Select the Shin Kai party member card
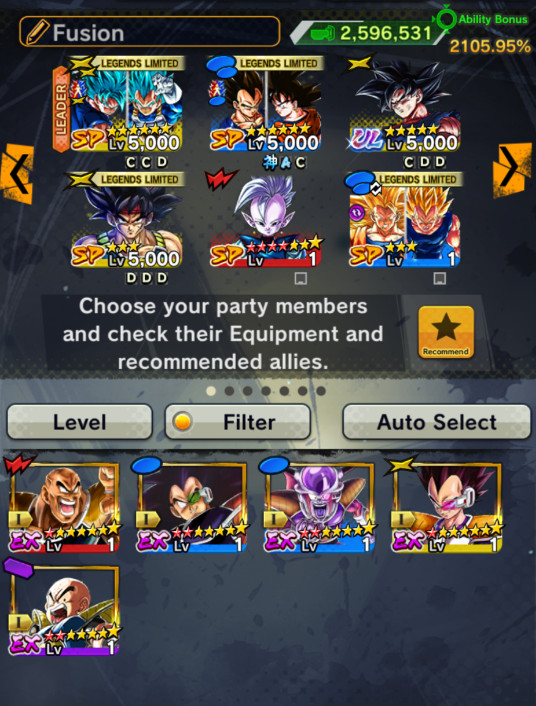The height and width of the screenshot is (706, 536). click(x=266, y=221)
